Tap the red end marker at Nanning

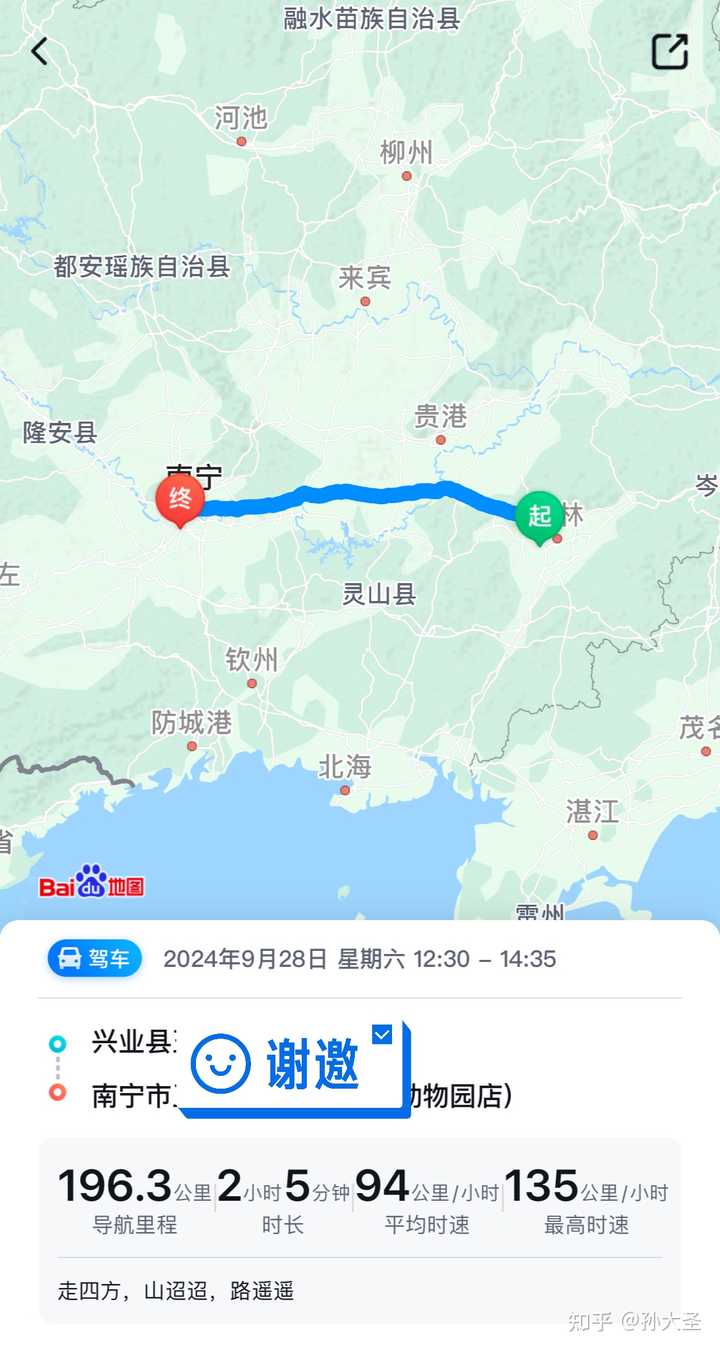(180, 498)
